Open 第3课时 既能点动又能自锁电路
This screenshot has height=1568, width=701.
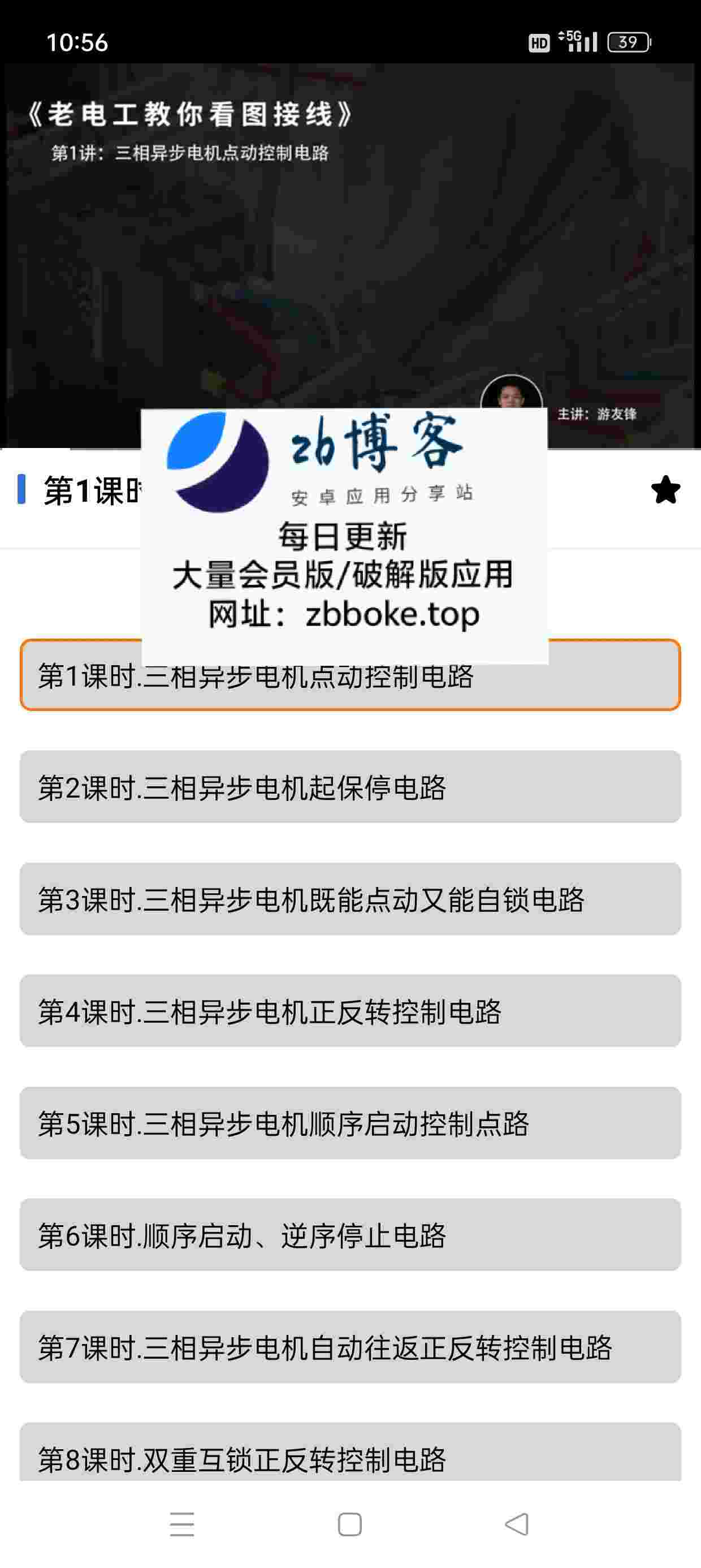(x=350, y=898)
